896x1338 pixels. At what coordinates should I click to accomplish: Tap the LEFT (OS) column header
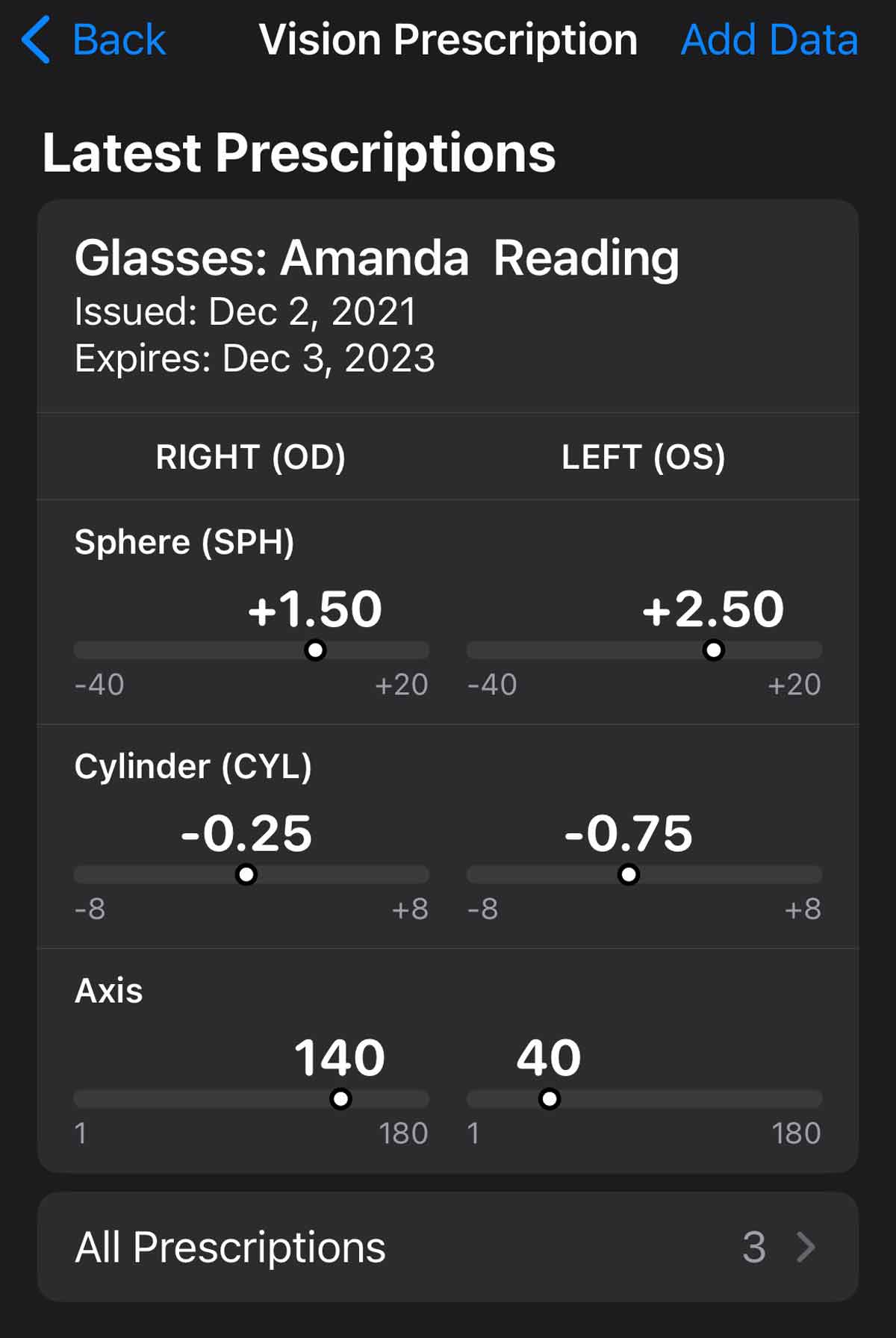[x=644, y=456]
